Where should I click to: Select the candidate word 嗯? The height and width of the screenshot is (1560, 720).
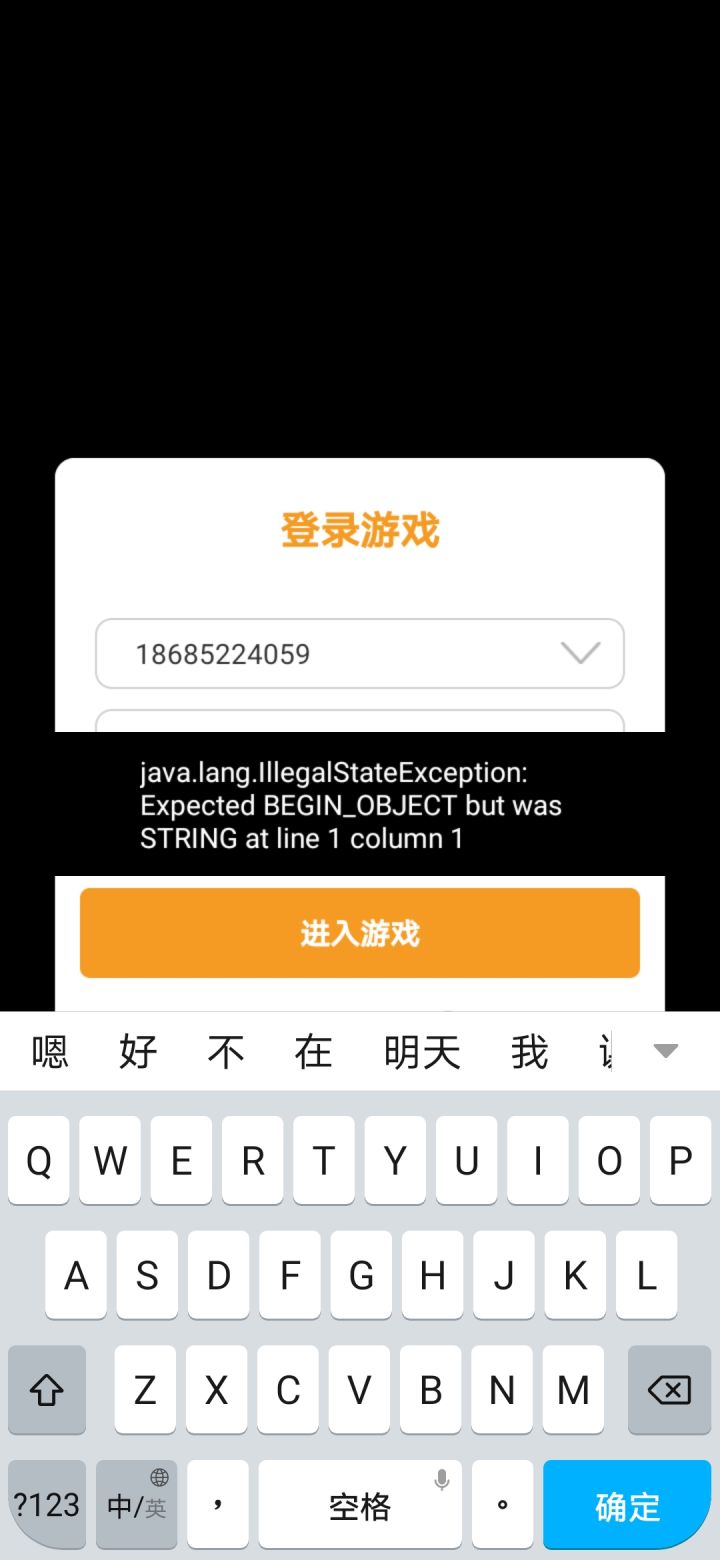point(49,1051)
